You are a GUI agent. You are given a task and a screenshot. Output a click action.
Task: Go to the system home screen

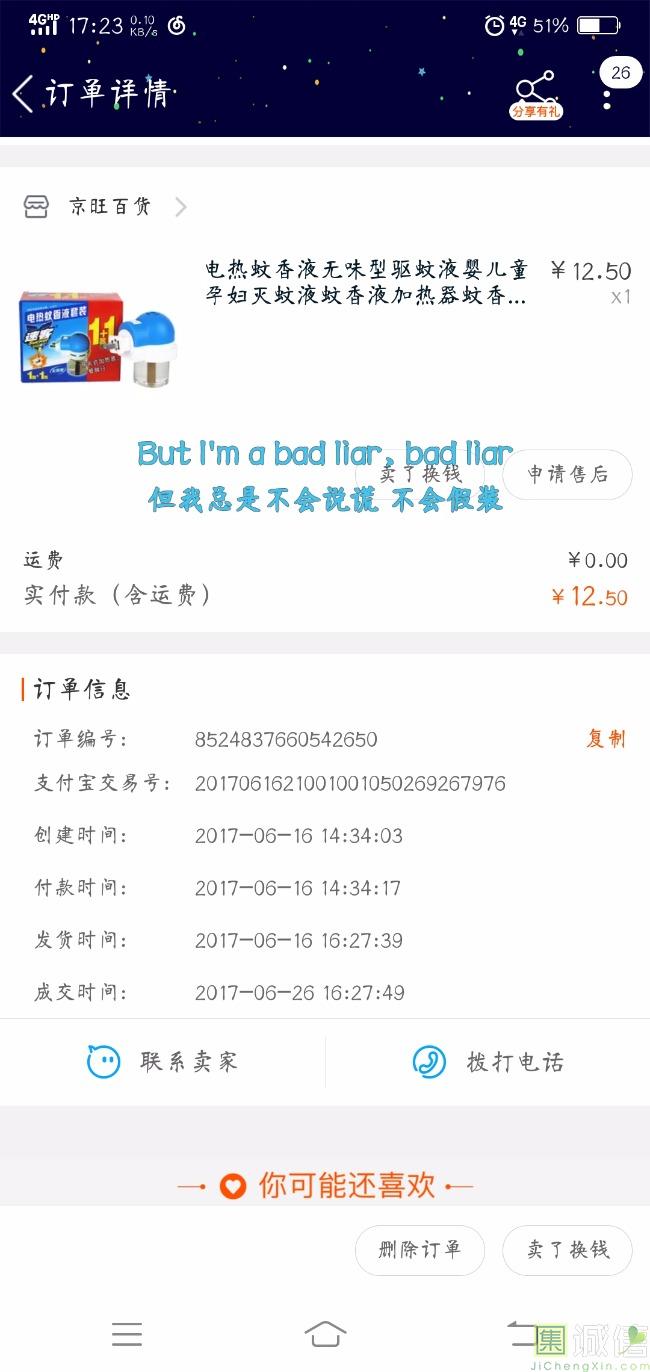pyautogui.click(x=325, y=1334)
